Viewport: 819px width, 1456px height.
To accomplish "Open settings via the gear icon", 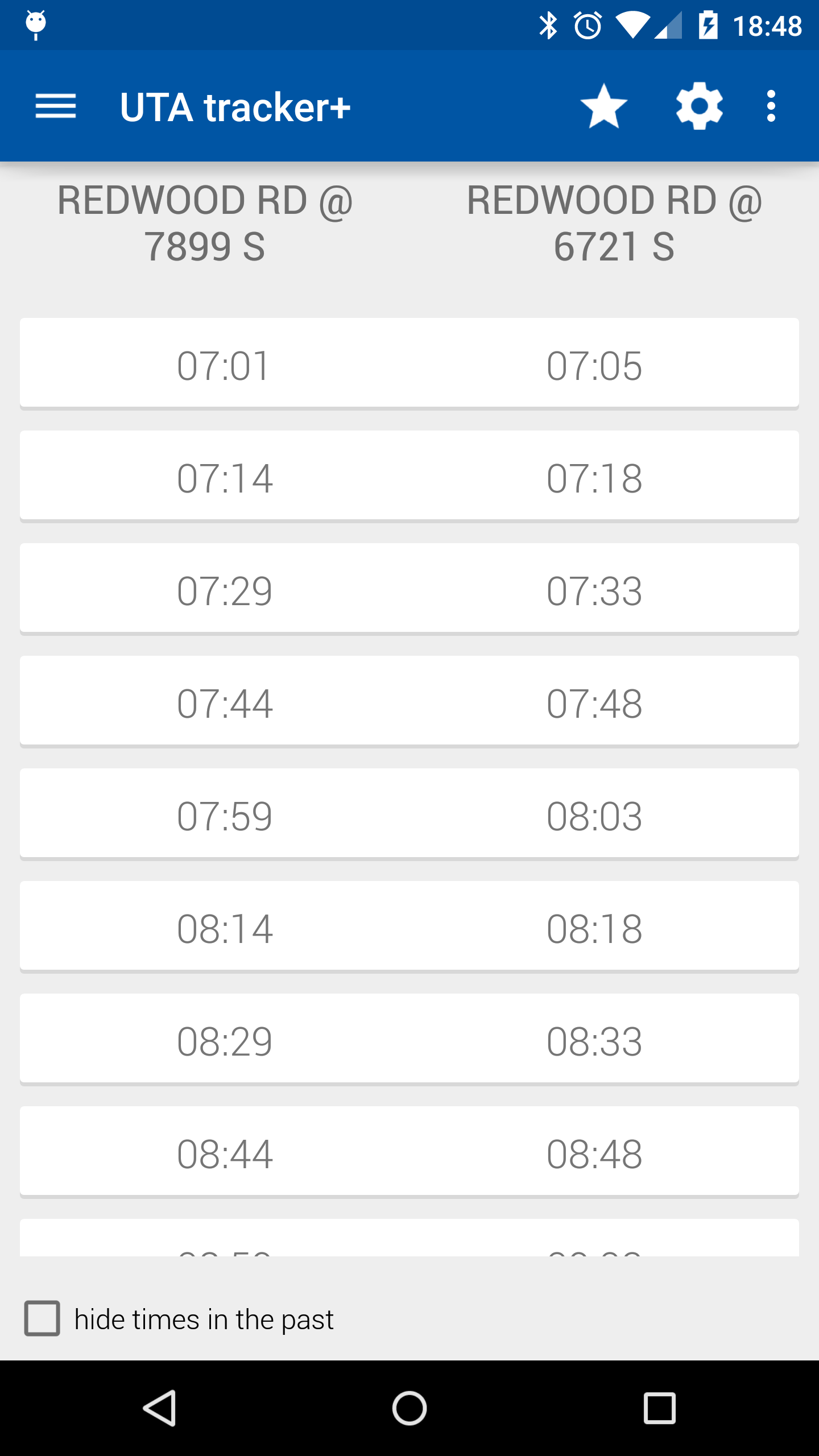I will pyautogui.click(x=699, y=106).
